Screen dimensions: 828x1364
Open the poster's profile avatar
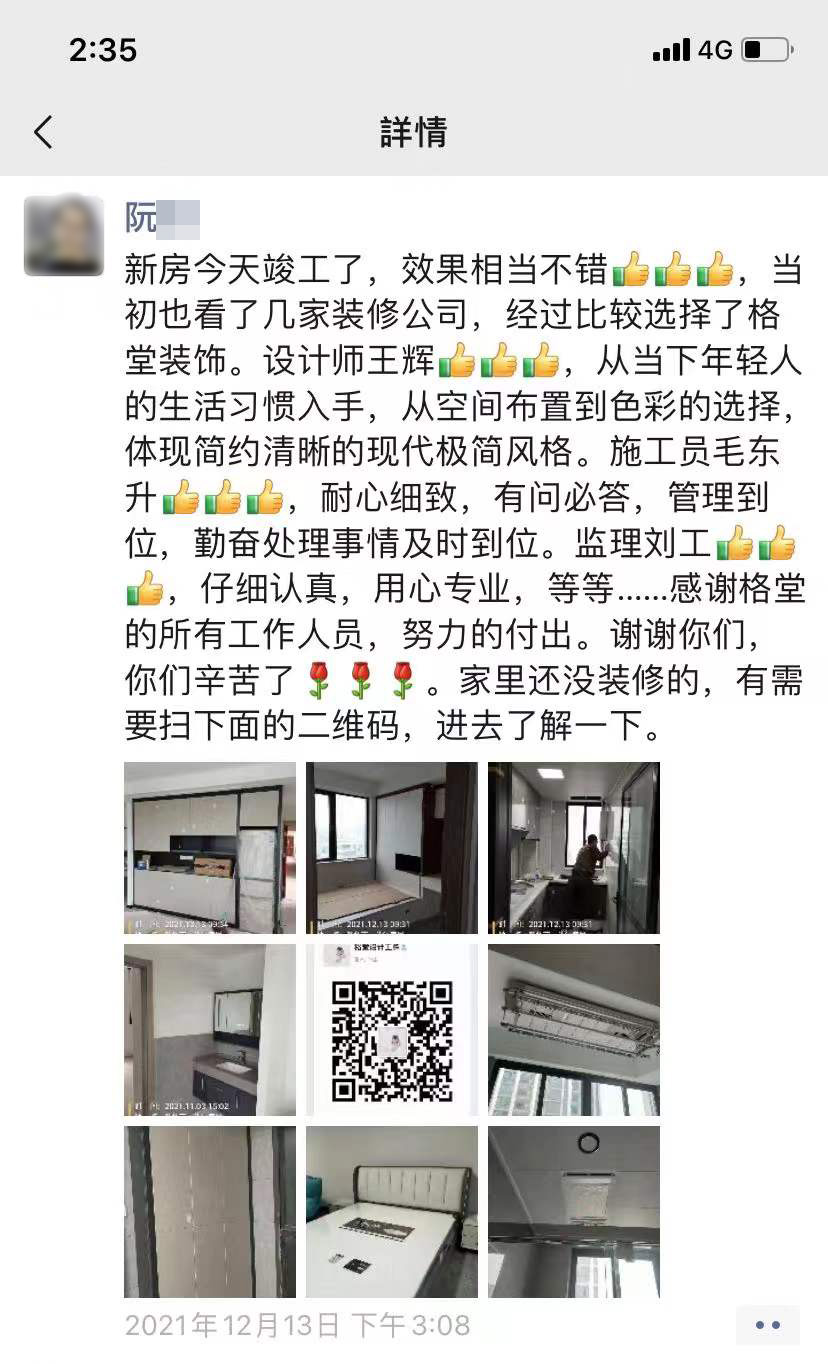coord(64,235)
